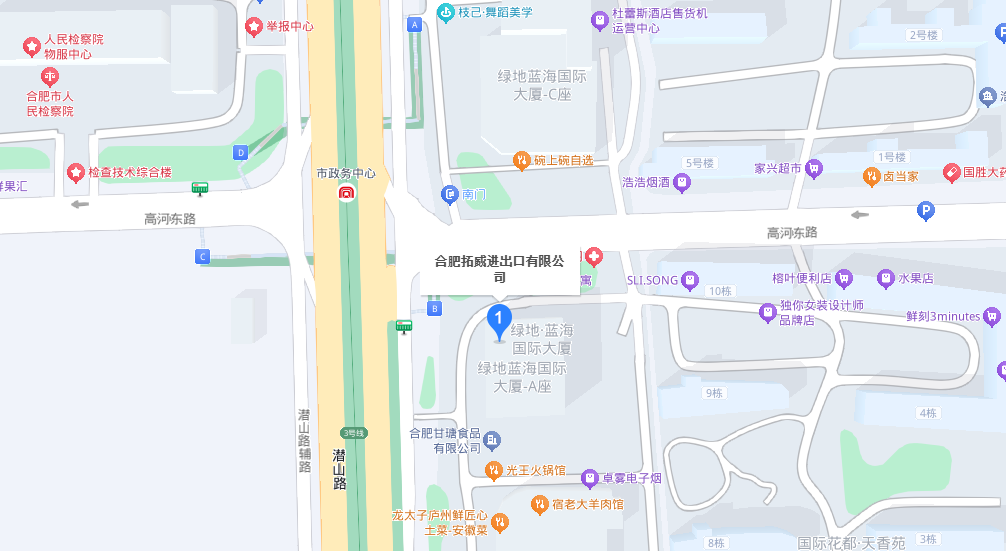Tap the 榕叶便利店 store marker
This screenshot has width=1006, height=551.
click(x=844, y=278)
